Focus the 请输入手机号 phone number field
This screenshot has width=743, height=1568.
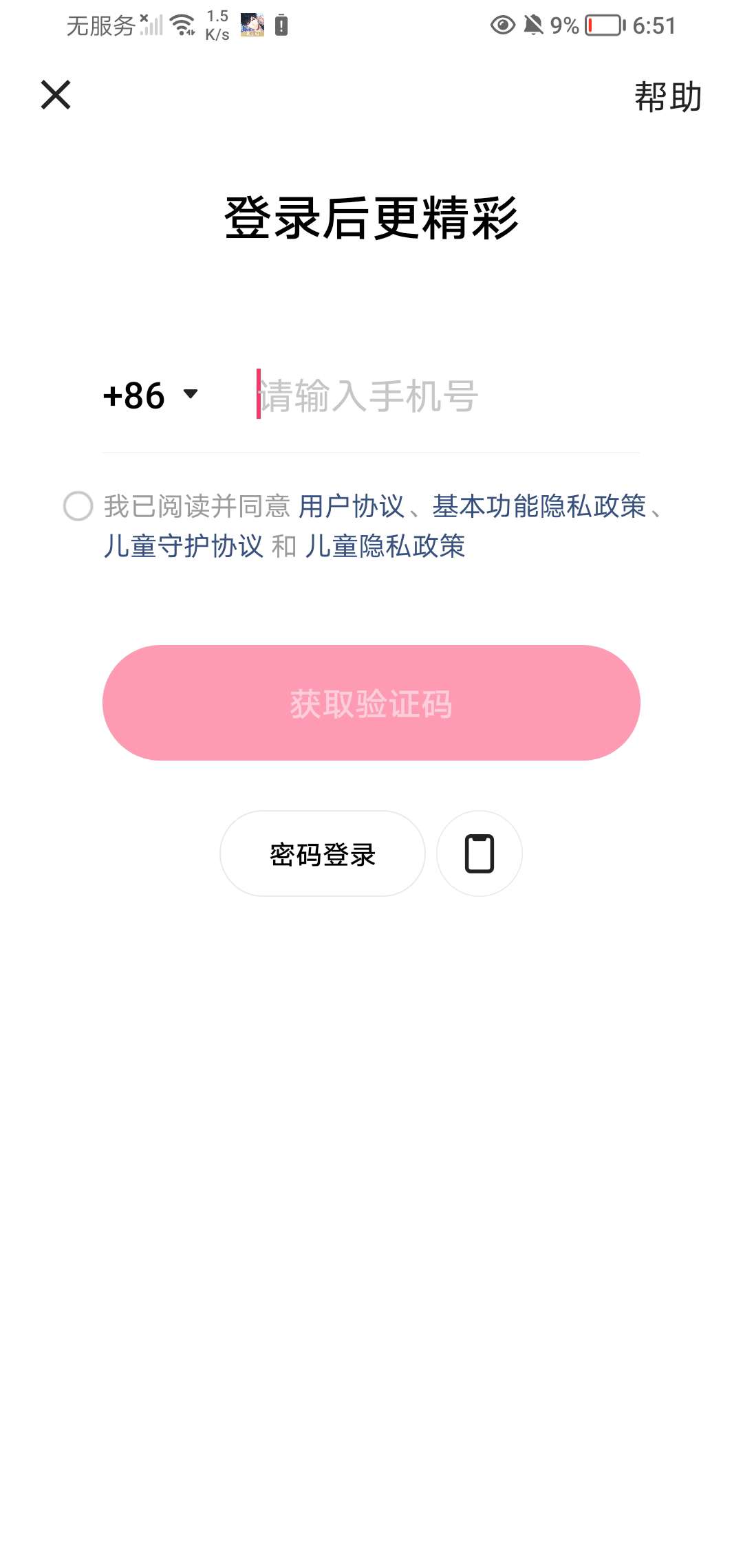tap(447, 396)
